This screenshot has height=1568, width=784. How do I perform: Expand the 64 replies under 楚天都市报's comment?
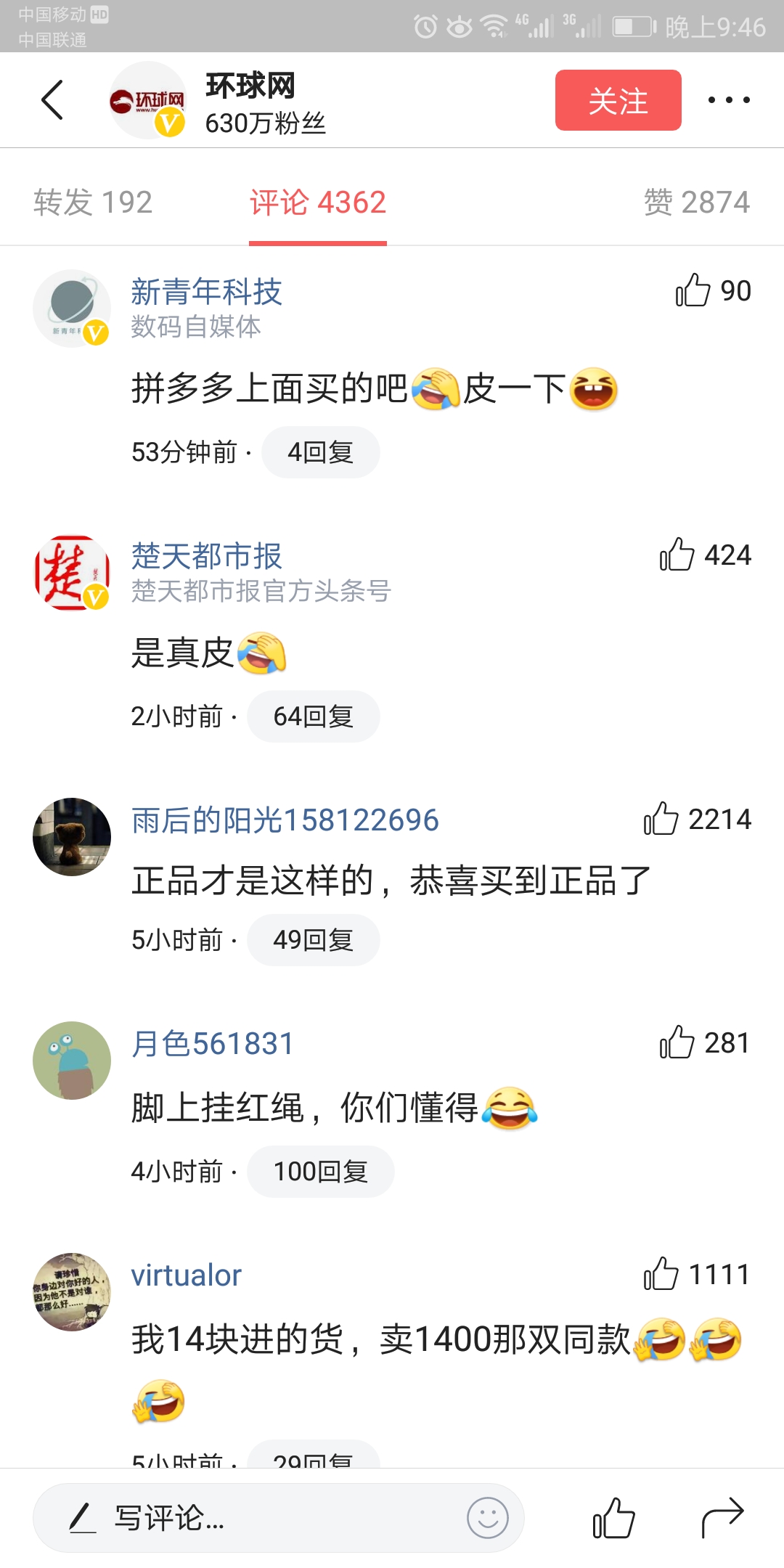click(314, 716)
